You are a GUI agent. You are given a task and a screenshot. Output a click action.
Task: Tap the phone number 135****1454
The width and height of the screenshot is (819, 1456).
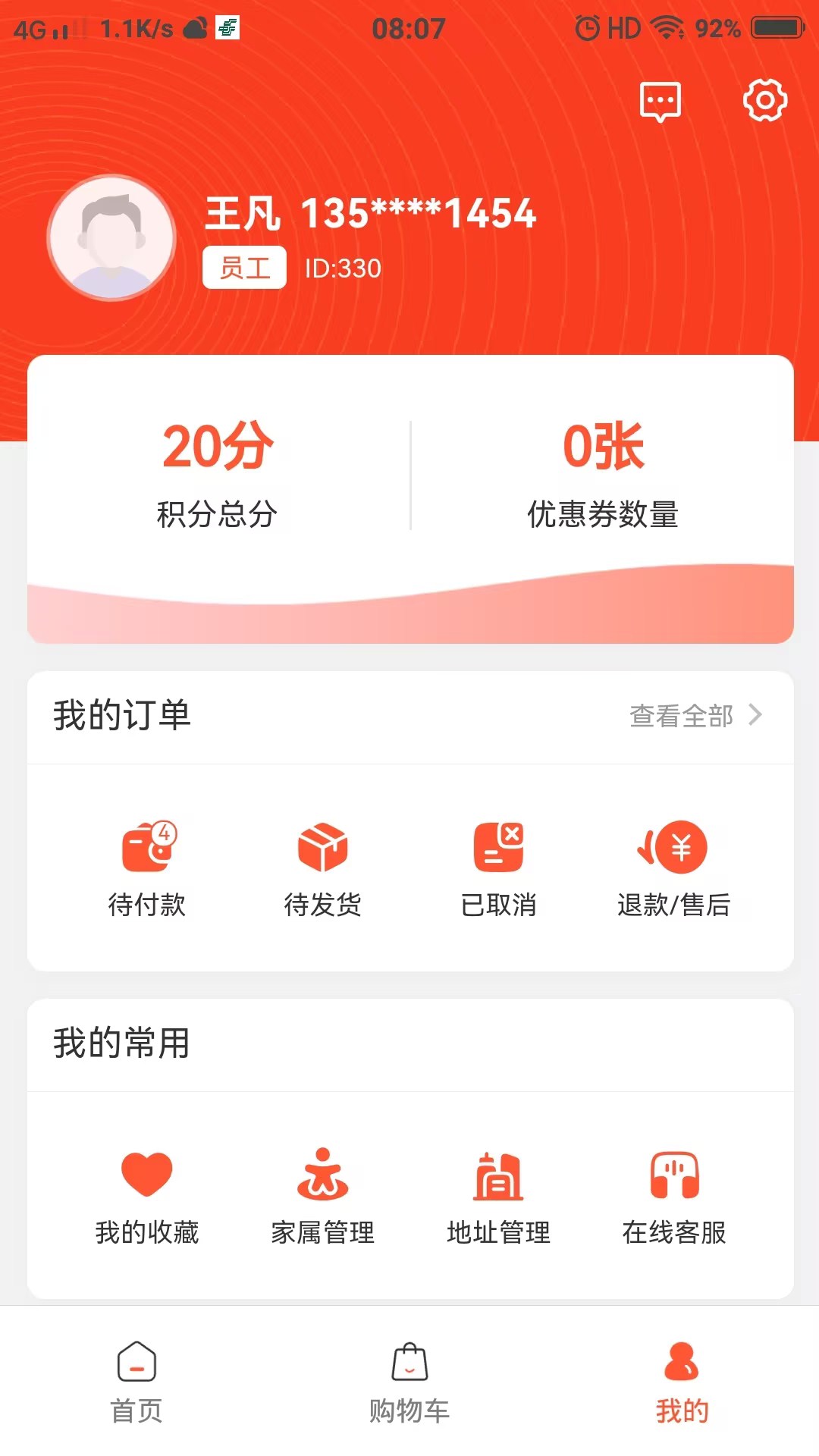[x=418, y=213]
